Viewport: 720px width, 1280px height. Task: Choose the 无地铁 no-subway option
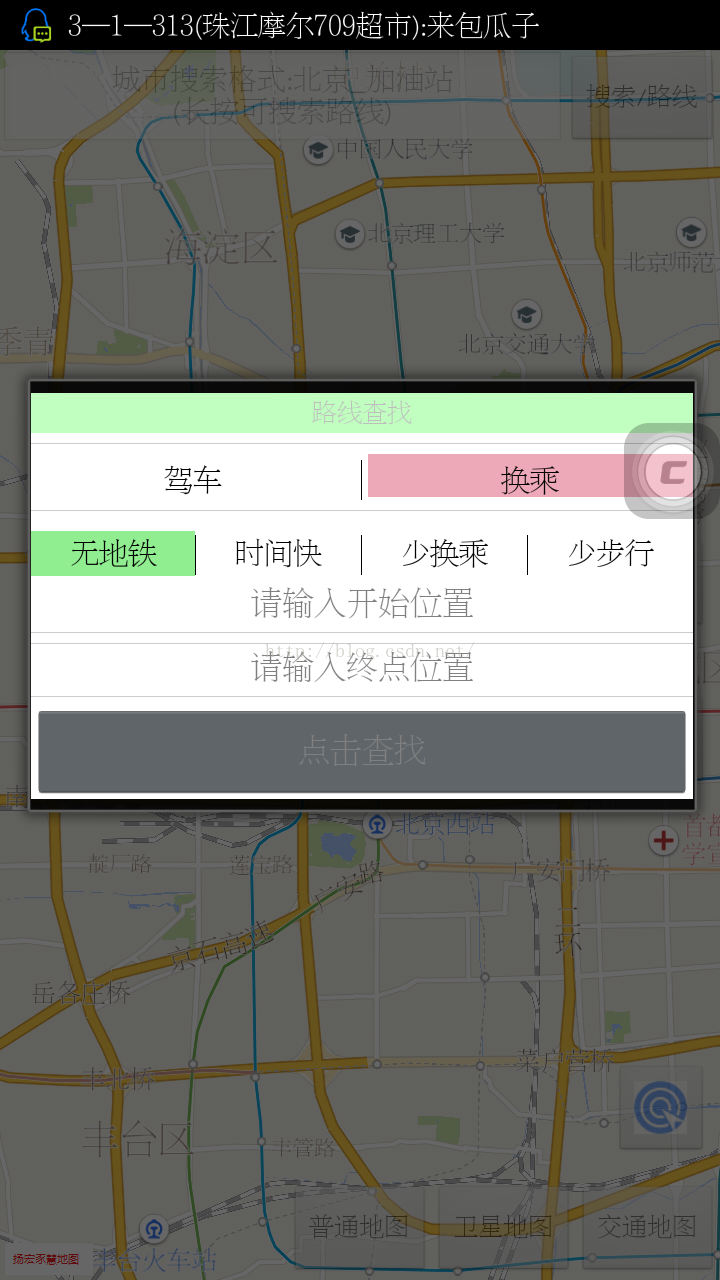pos(113,553)
